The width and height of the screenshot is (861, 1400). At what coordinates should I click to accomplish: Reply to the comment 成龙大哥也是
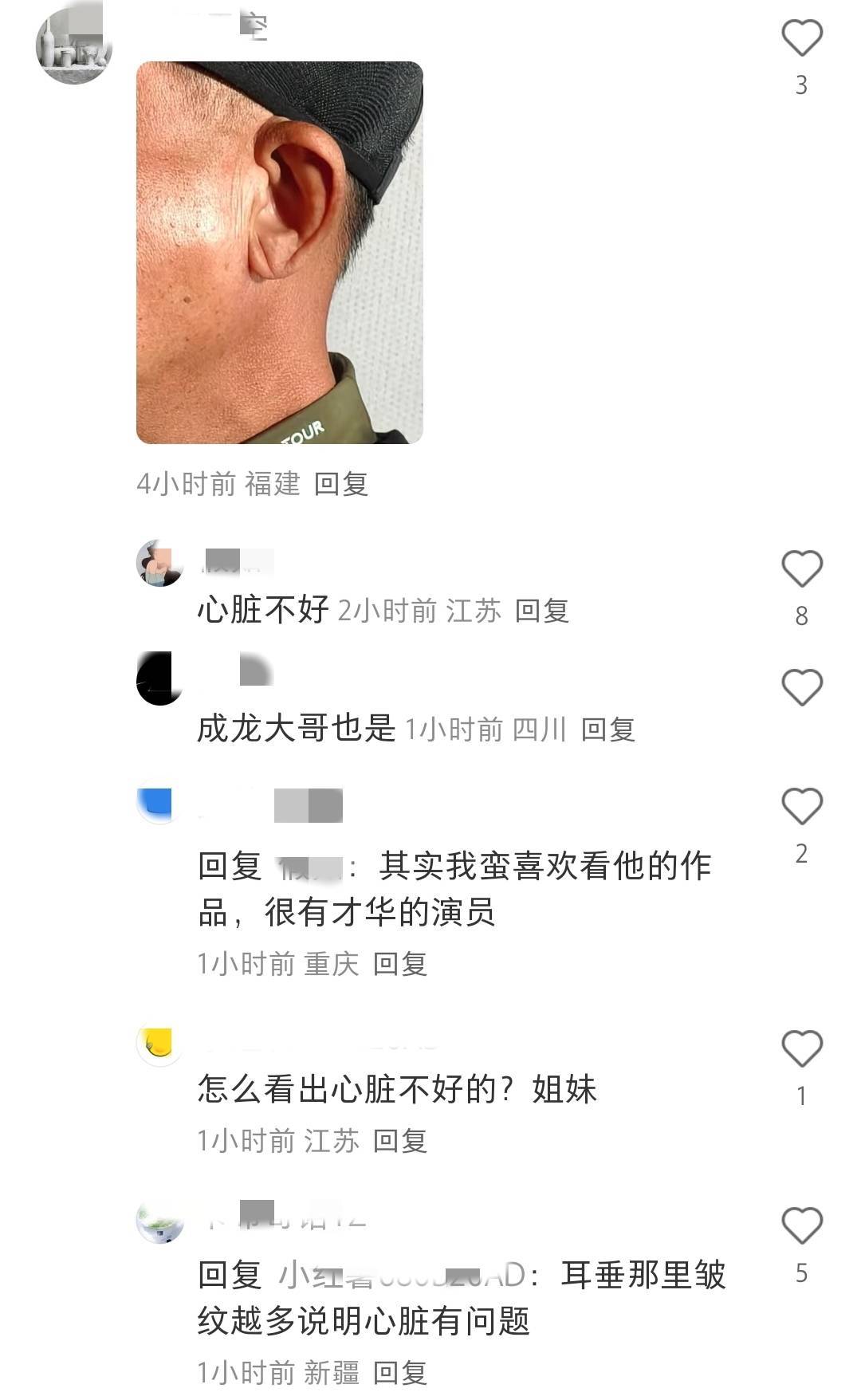coord(607,729)
